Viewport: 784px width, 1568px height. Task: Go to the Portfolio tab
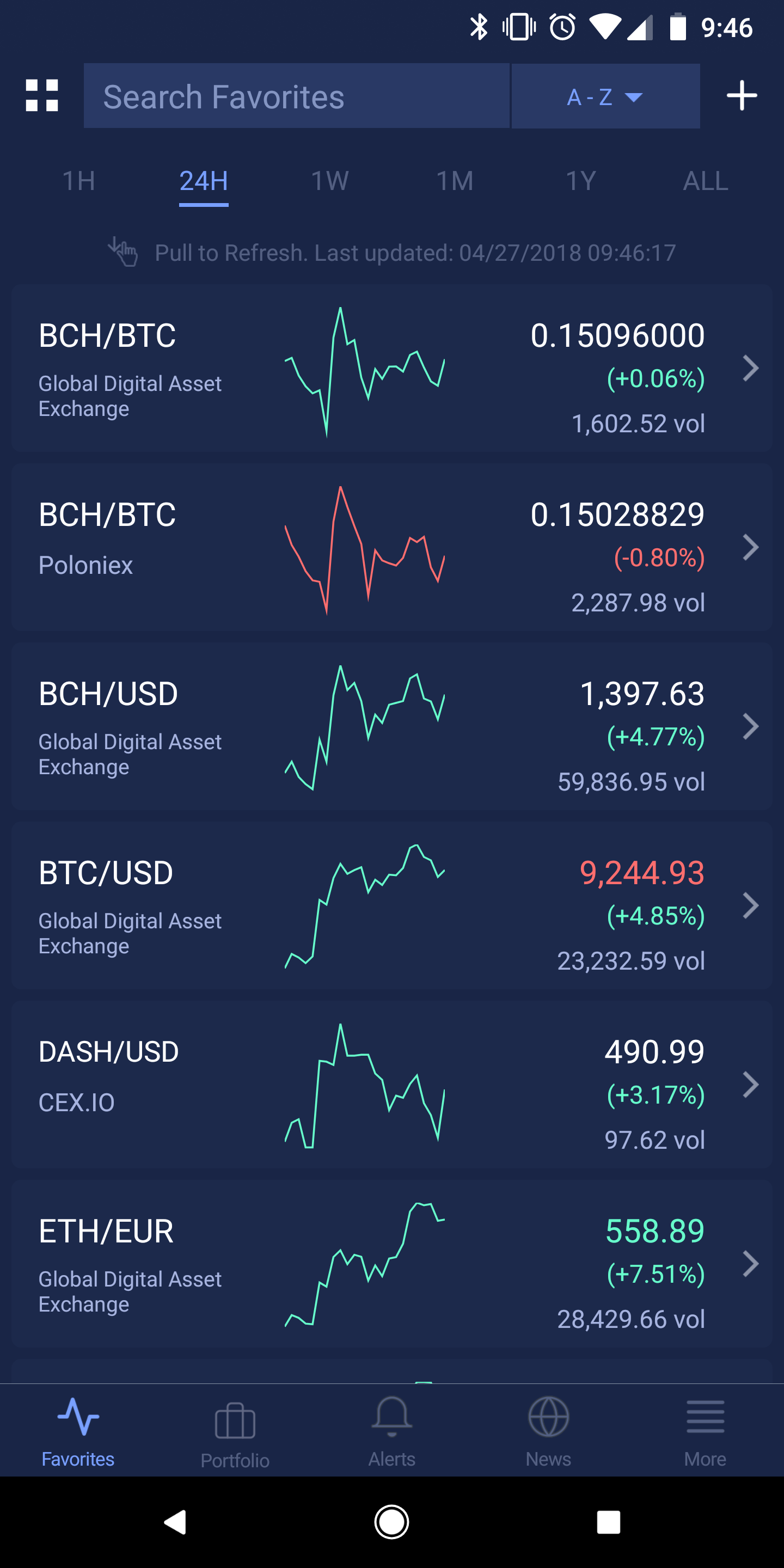coord(235,1435)
